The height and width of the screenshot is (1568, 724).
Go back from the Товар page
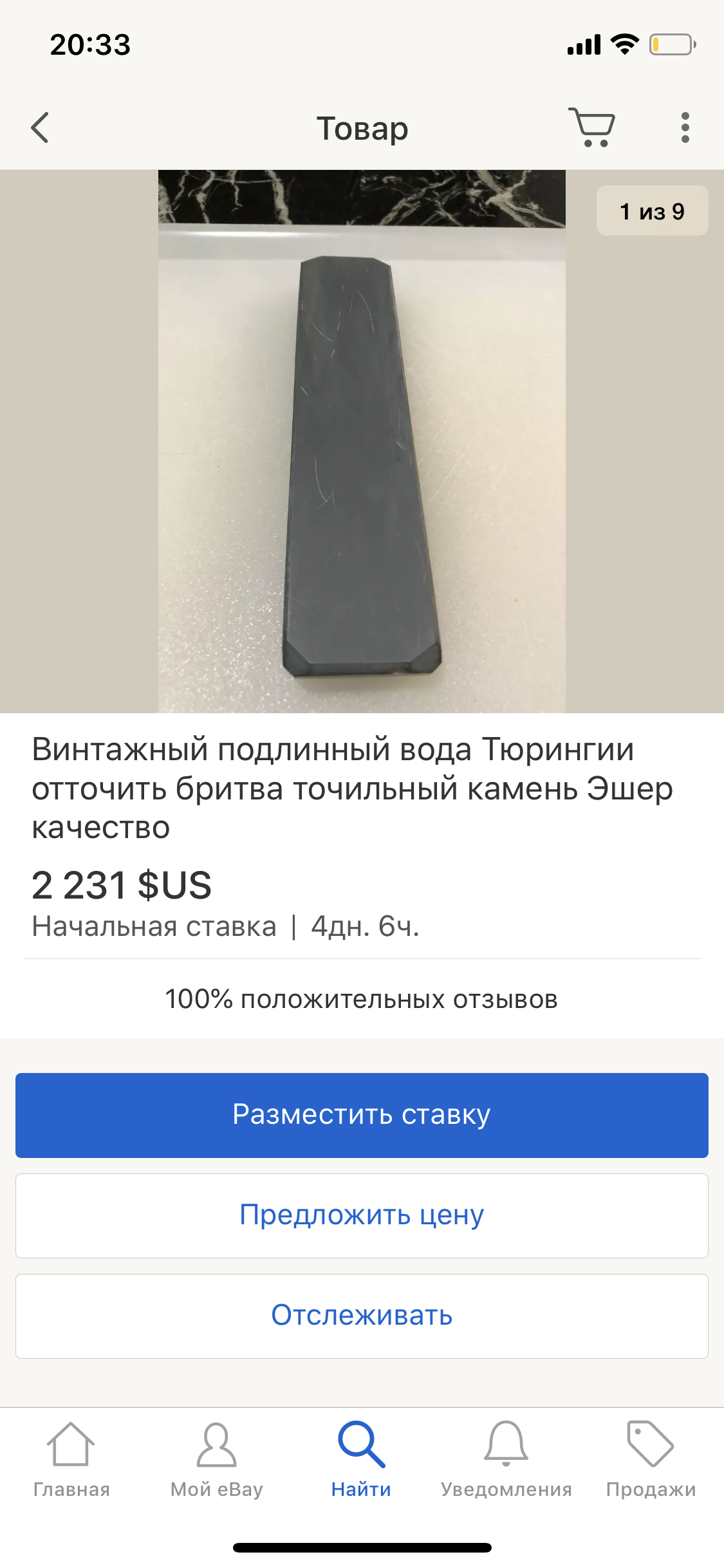click(40, 127)
